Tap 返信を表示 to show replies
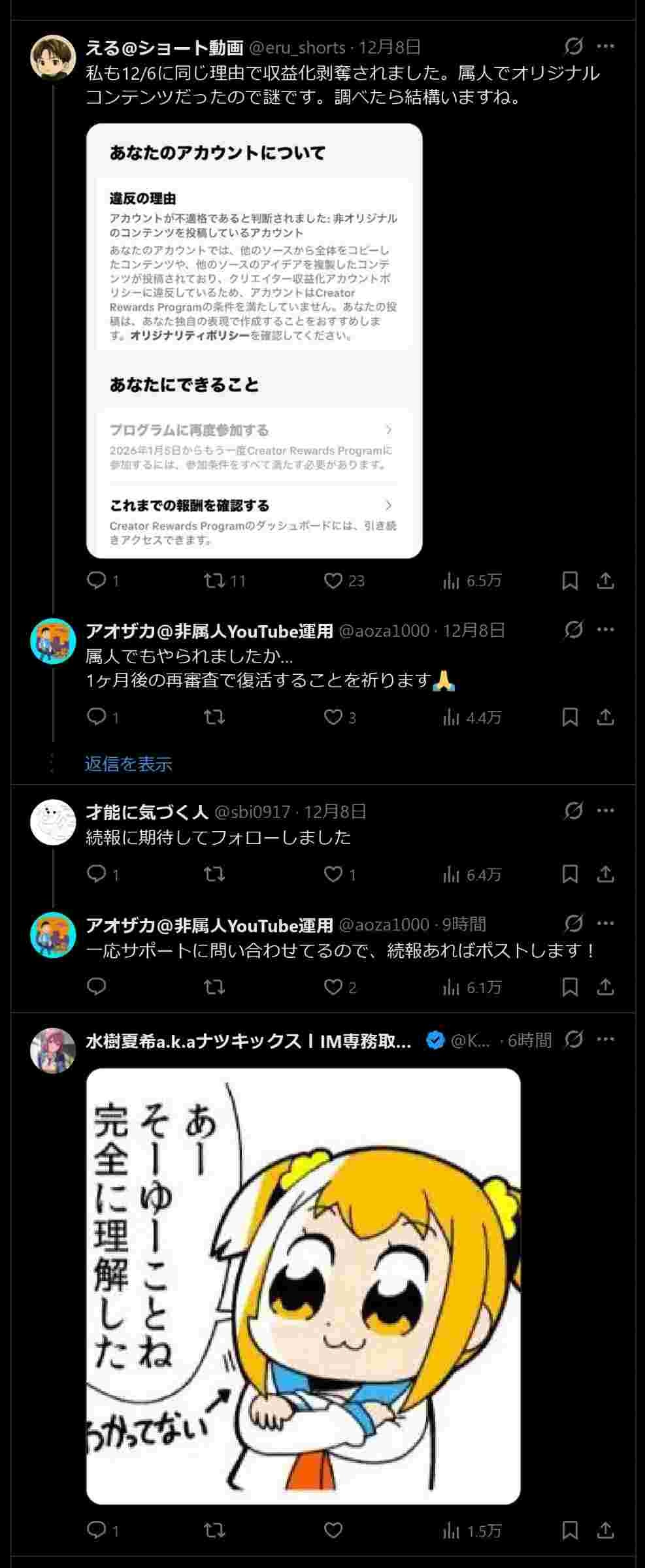This screenshot has width=645, height=1568. click(x=128, y=763)
